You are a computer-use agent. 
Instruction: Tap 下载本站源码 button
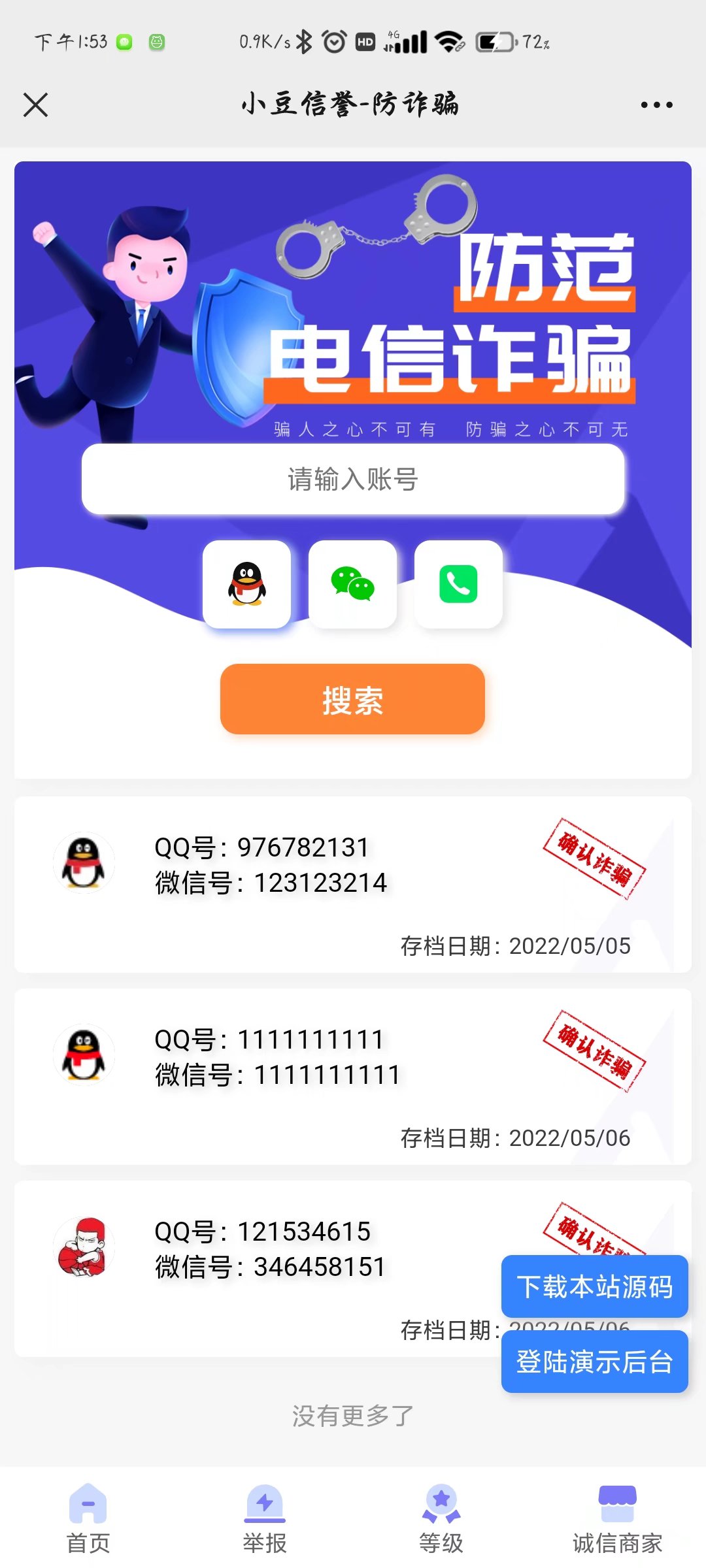click(x=594, y=1286)
